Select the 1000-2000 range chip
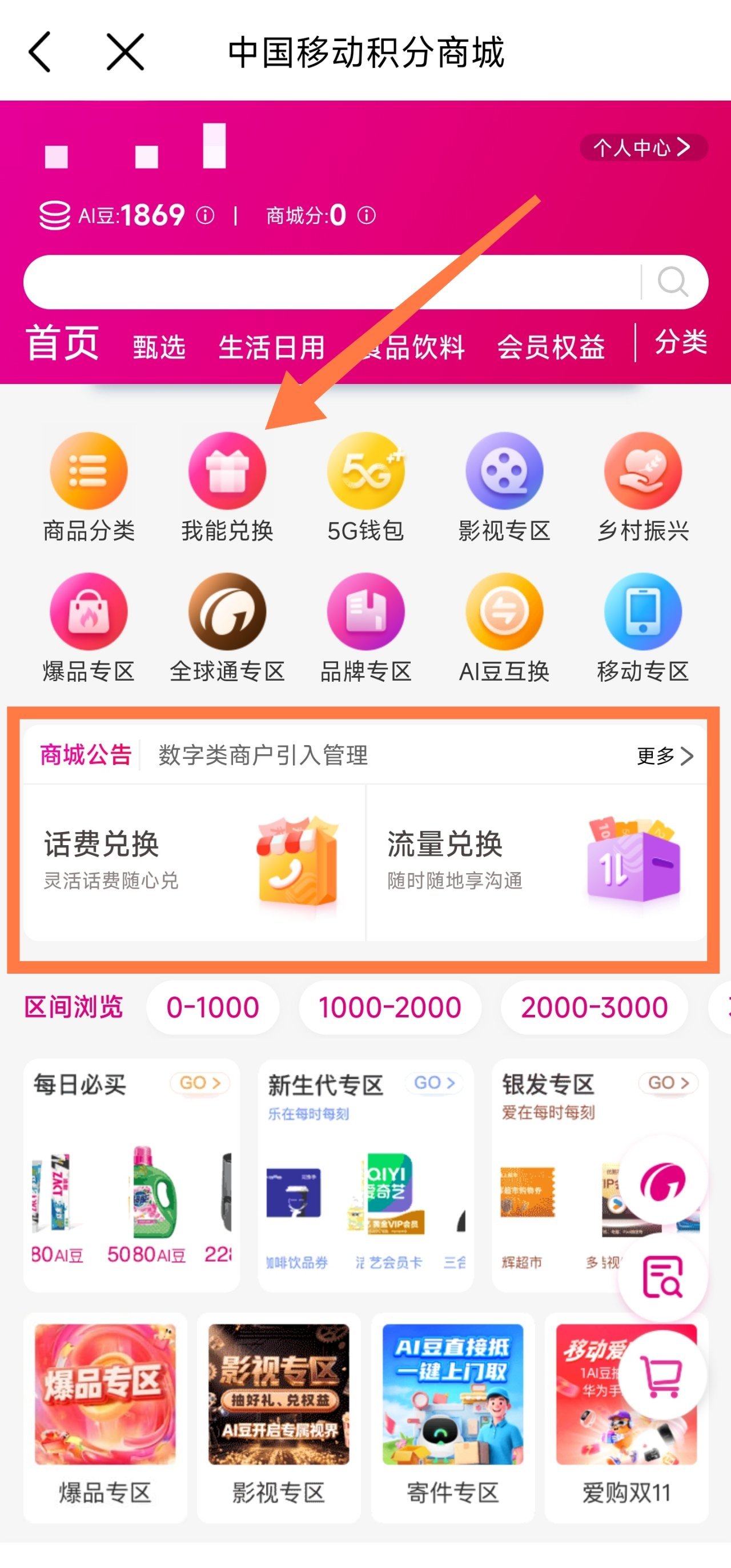 click(390, 1007)
